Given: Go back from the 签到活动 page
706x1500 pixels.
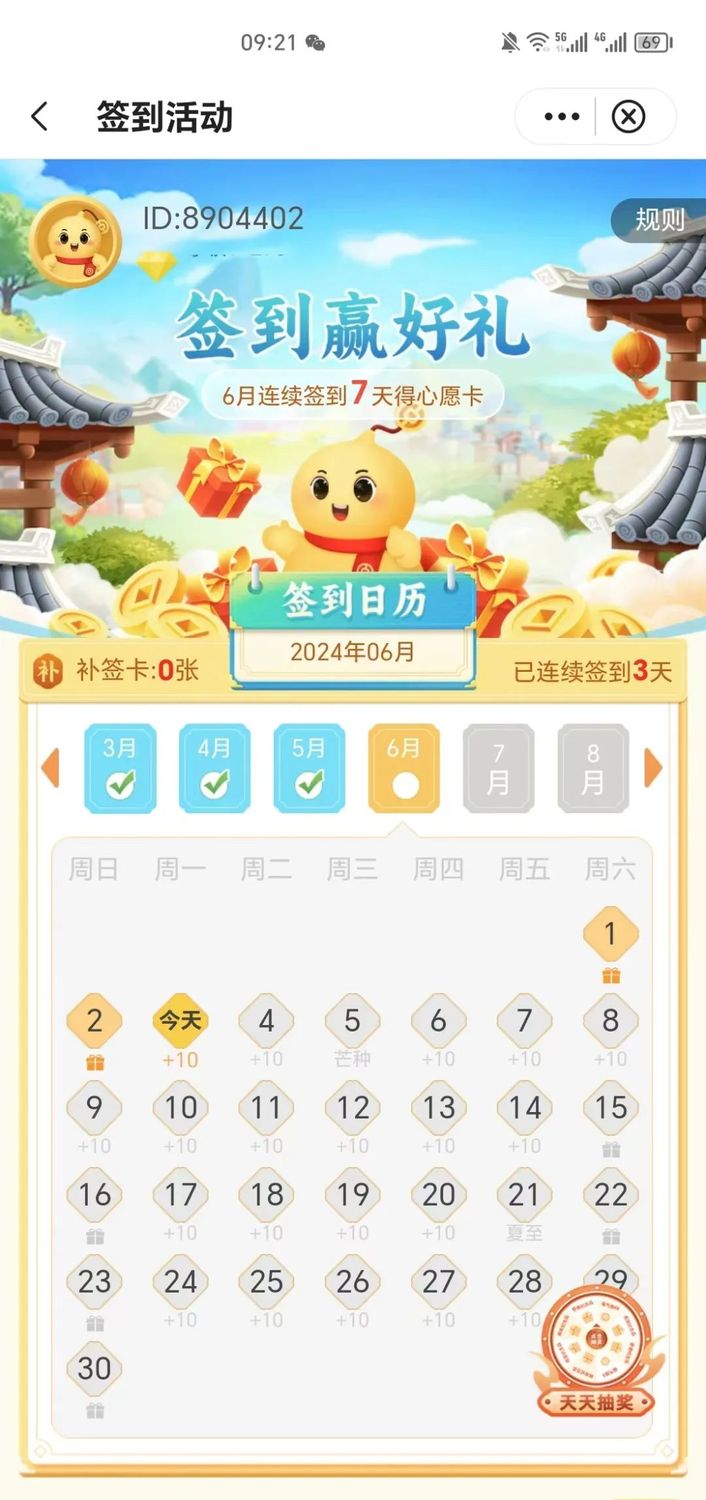Looking at the screenshot, I should click(x=40, y=117).
